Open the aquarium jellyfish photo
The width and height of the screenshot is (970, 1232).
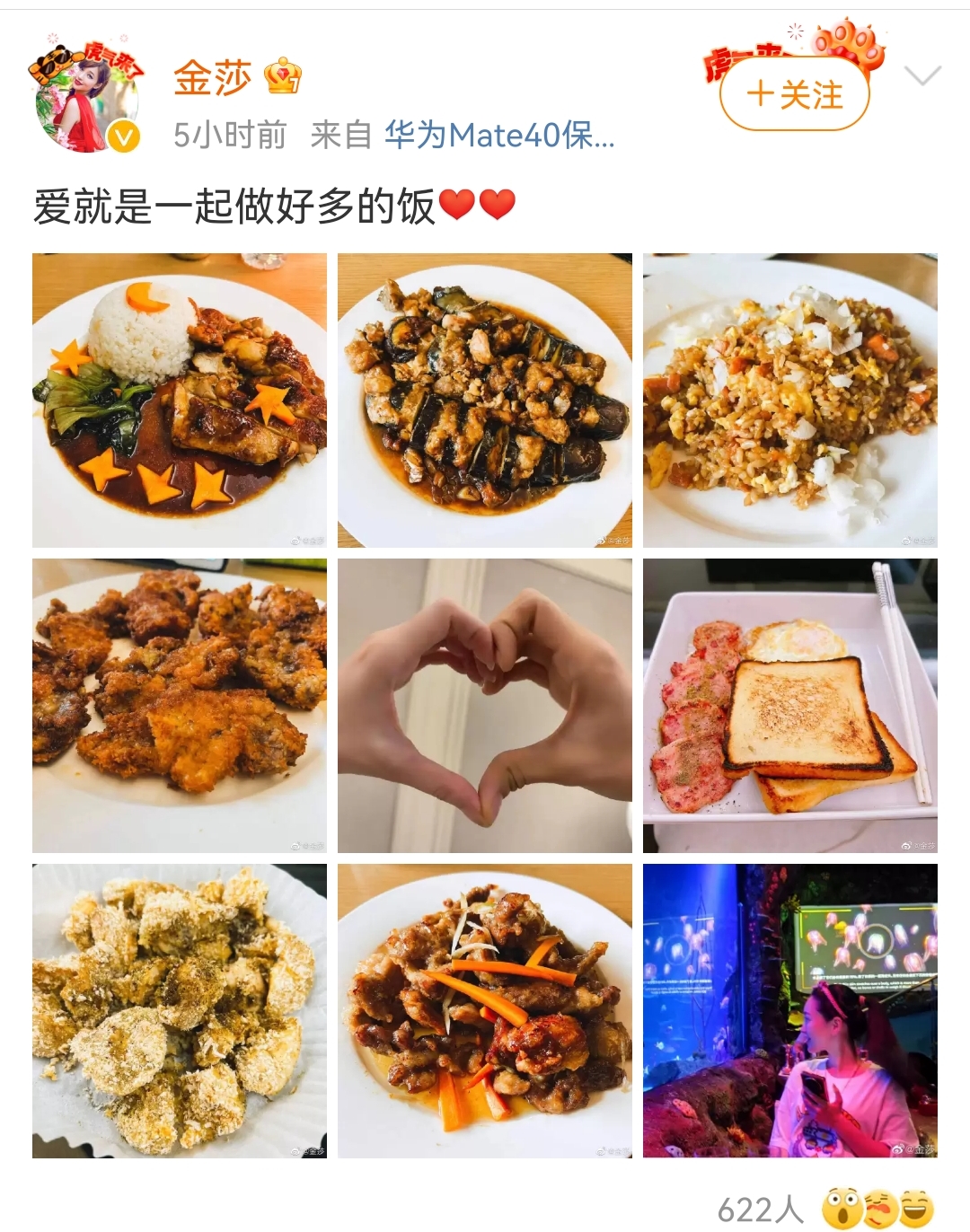(x=790, y=1011)
